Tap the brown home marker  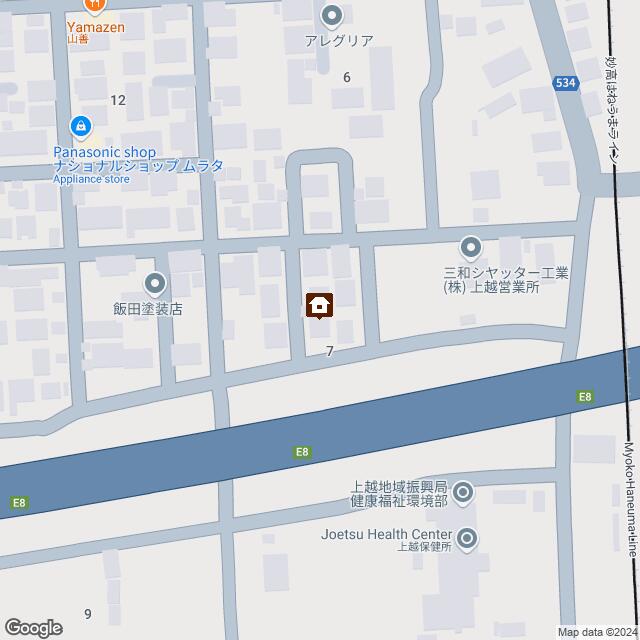(320, 305)
